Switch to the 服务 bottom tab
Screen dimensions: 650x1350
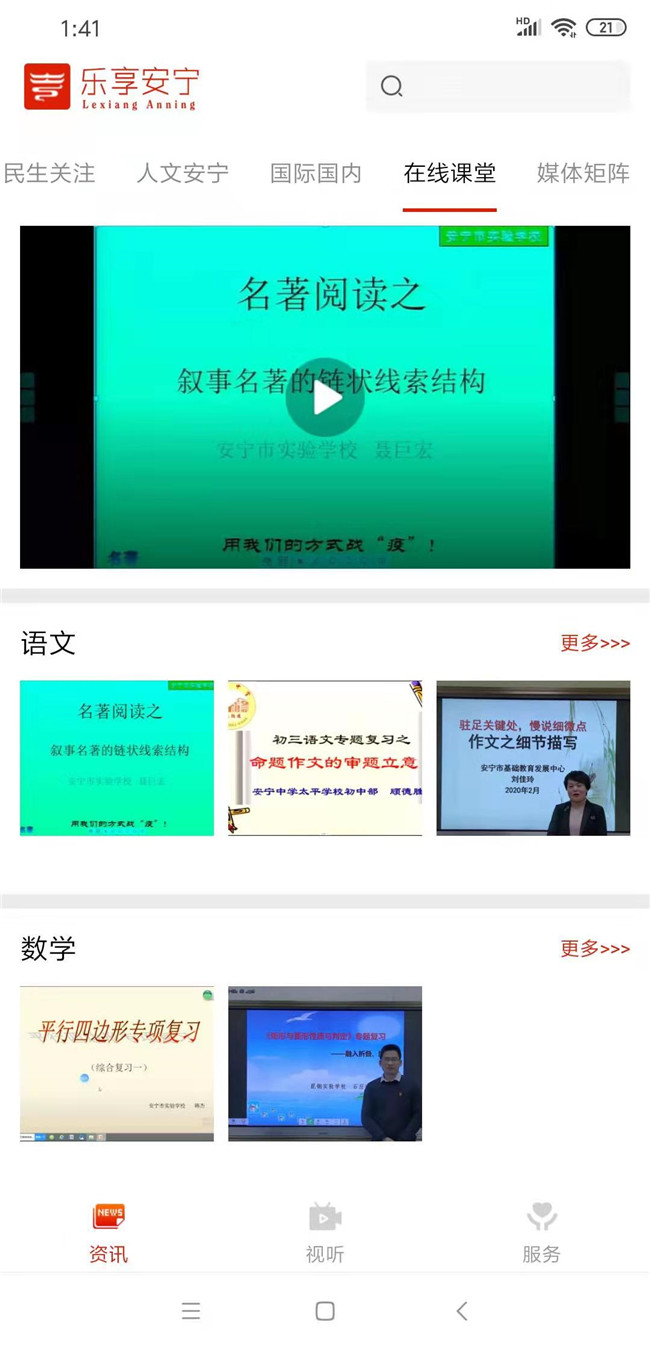coord(541,1233)
